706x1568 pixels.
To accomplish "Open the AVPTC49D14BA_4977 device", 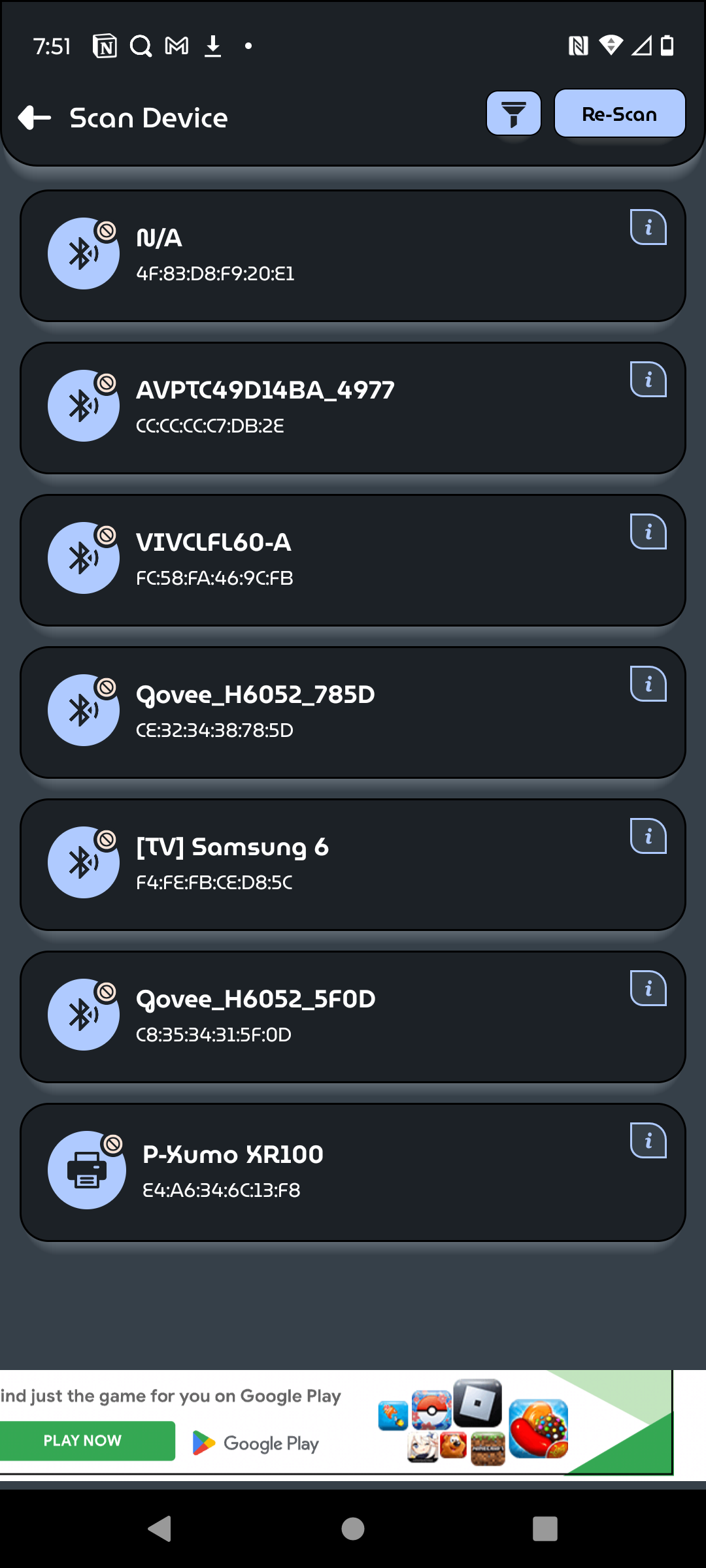I will coord(327,408).
